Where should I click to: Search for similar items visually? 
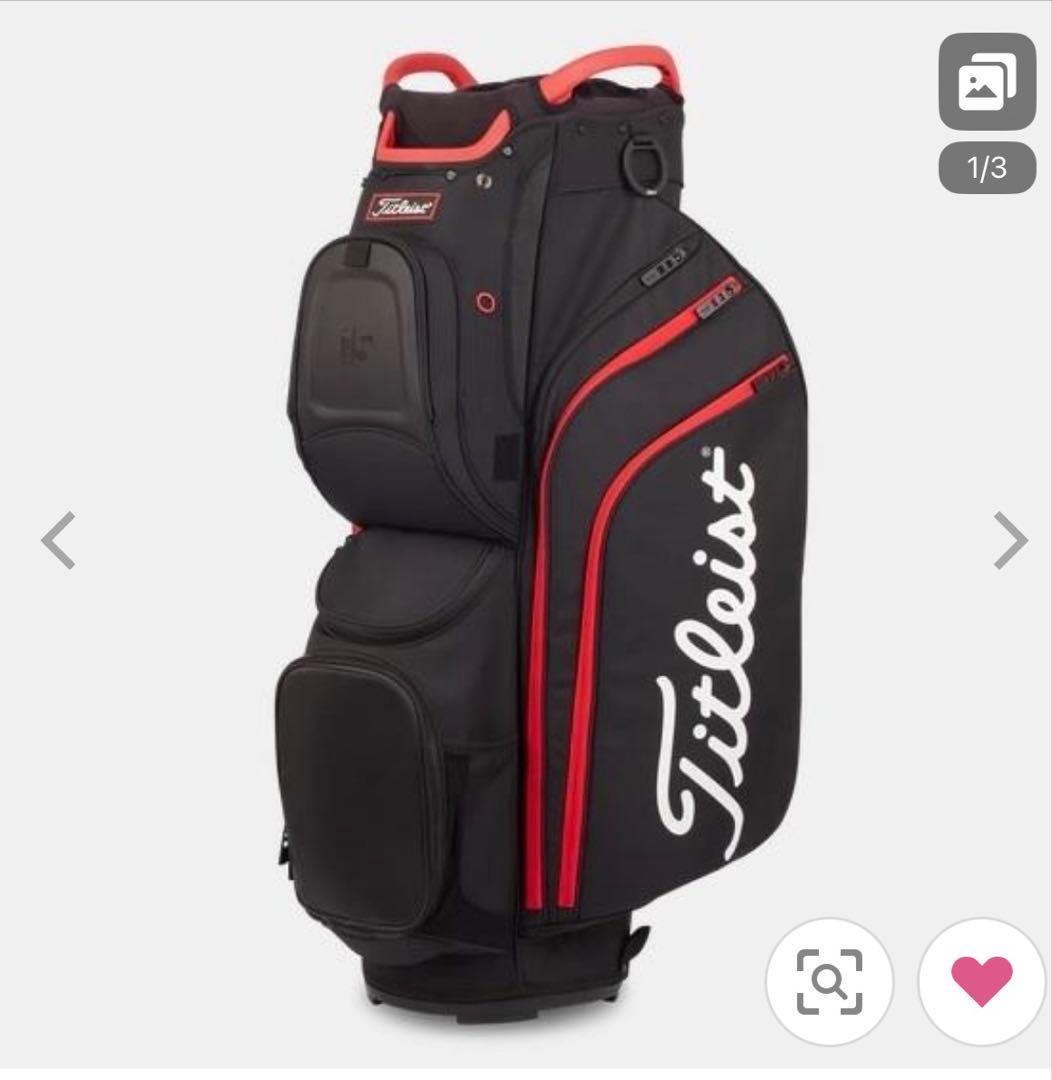coord(829,981)
